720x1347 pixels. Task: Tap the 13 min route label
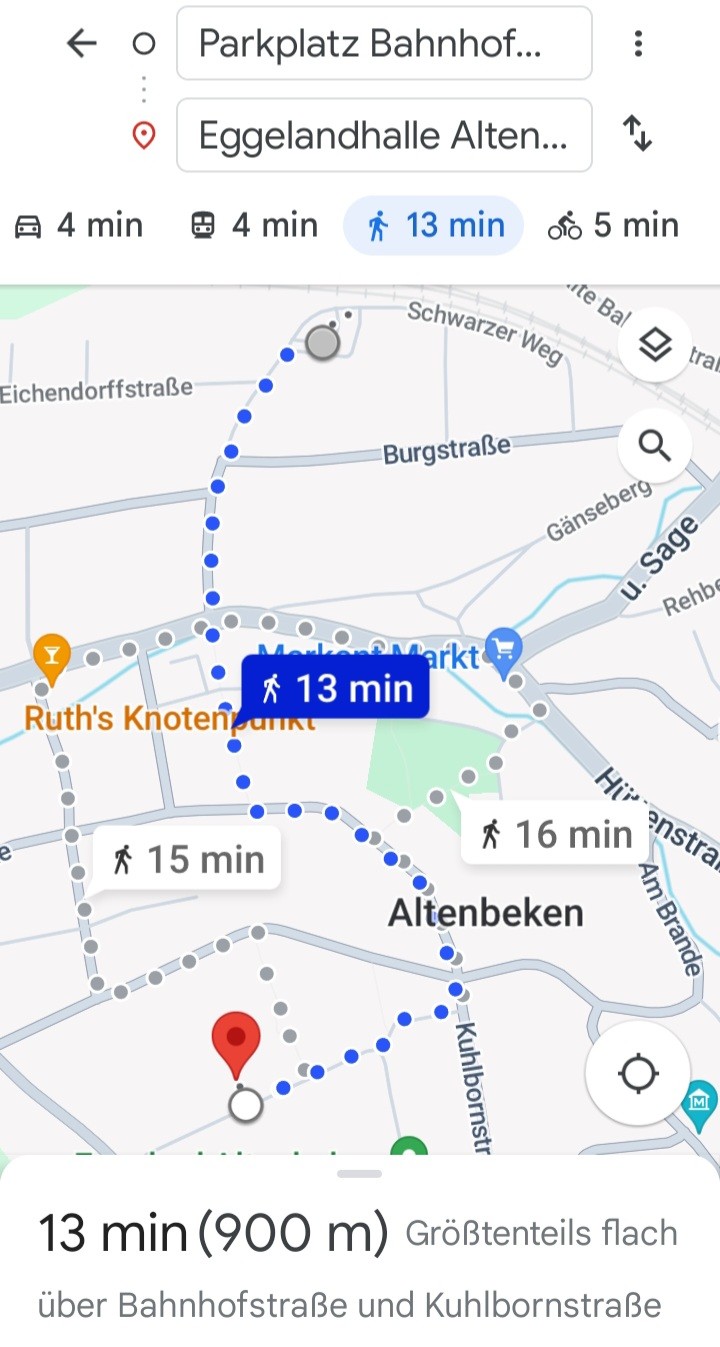coord(336,689)
